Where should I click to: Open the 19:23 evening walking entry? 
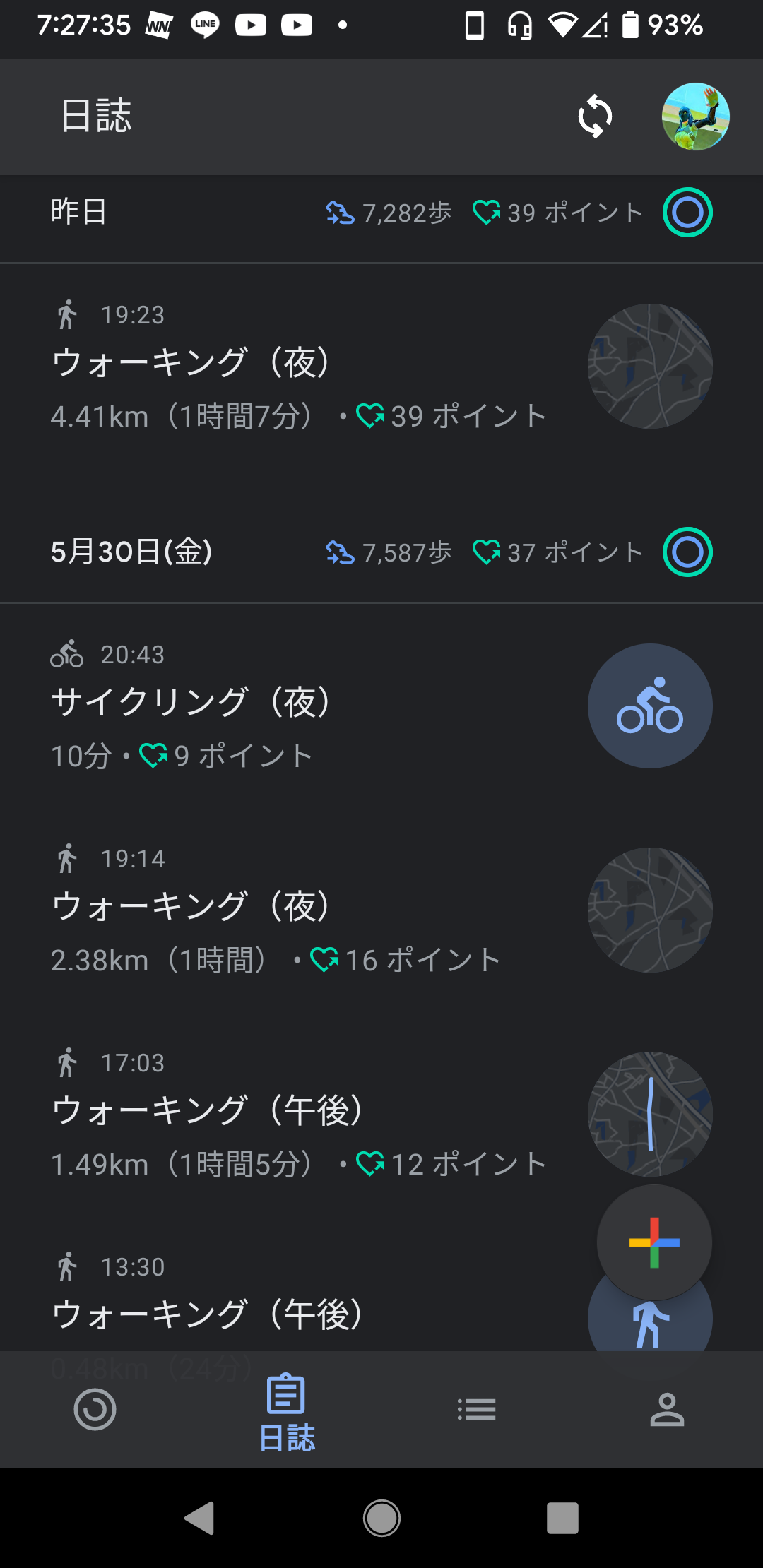381,366
